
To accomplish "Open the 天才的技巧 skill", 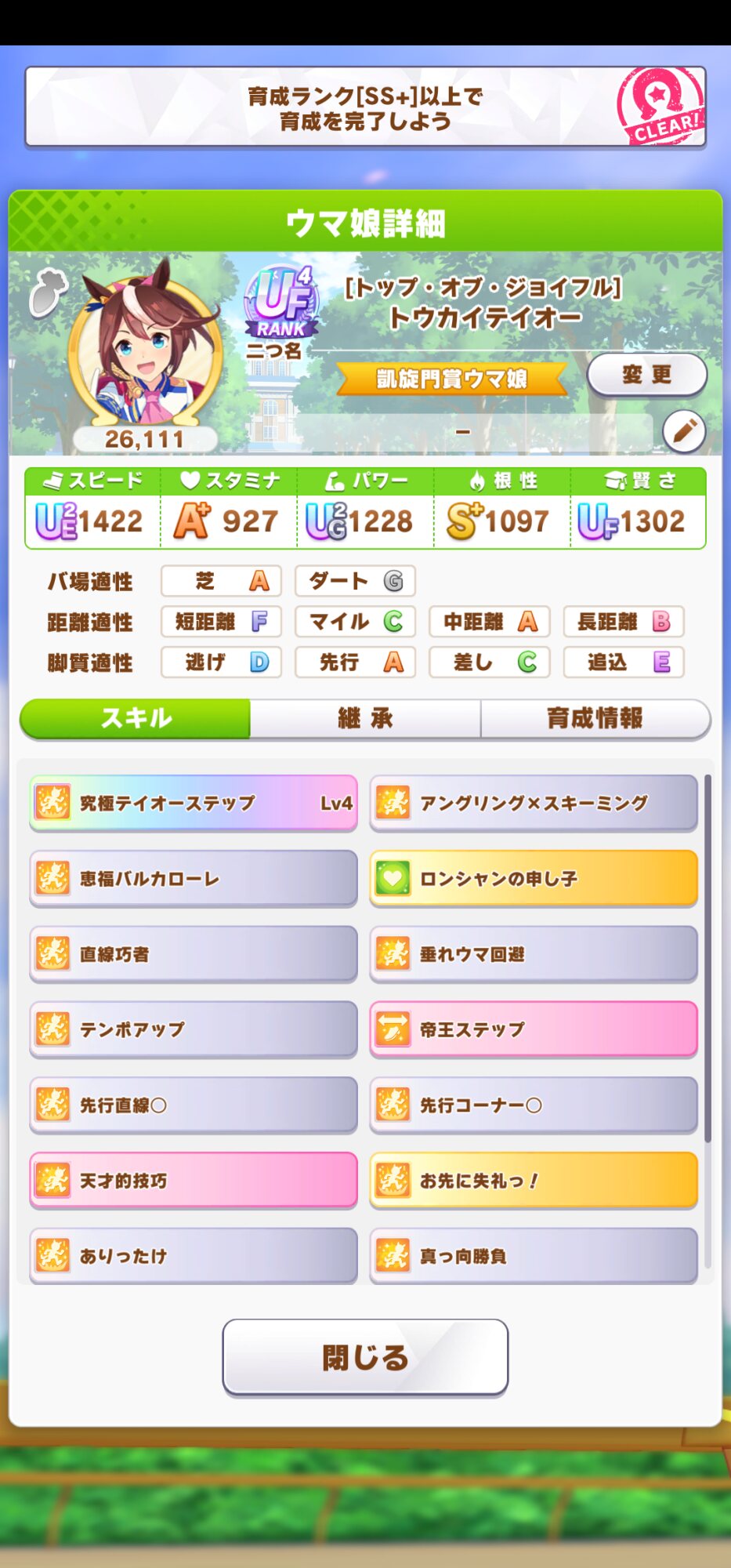I will [x=194, y=1180].
